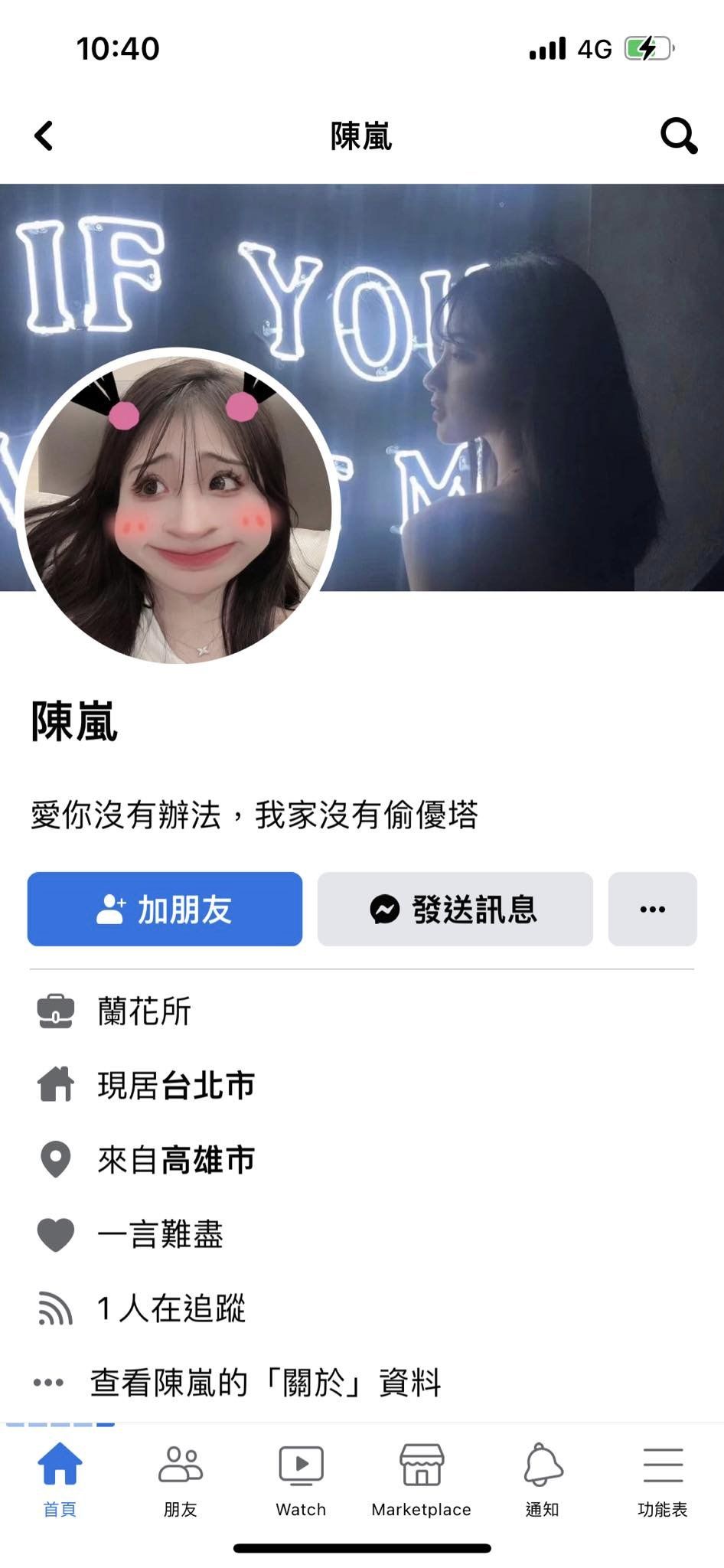Open current city 台北市
Image resolution: width=724 pixels, height=1568 pixels.
pos(207,1086)
